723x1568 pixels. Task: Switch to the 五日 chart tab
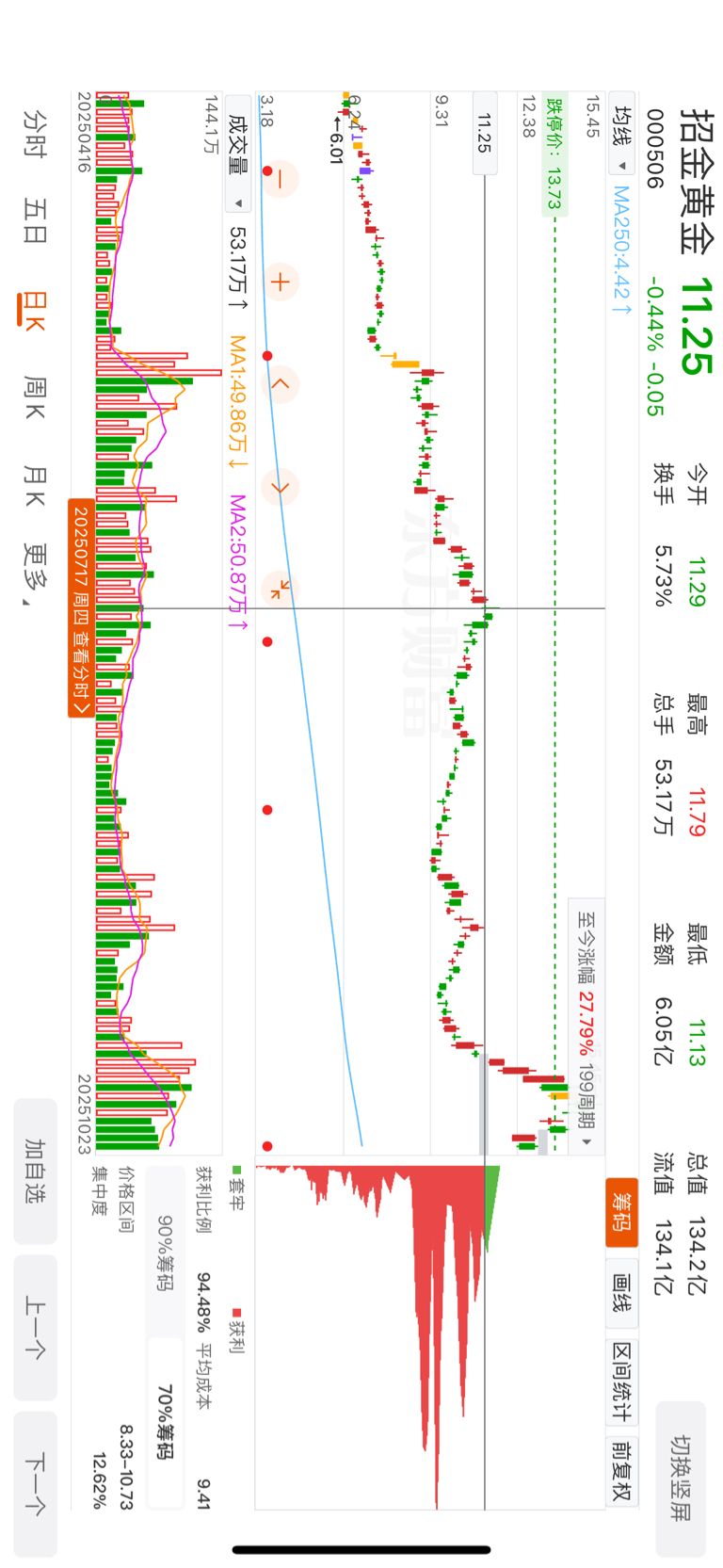35,220
